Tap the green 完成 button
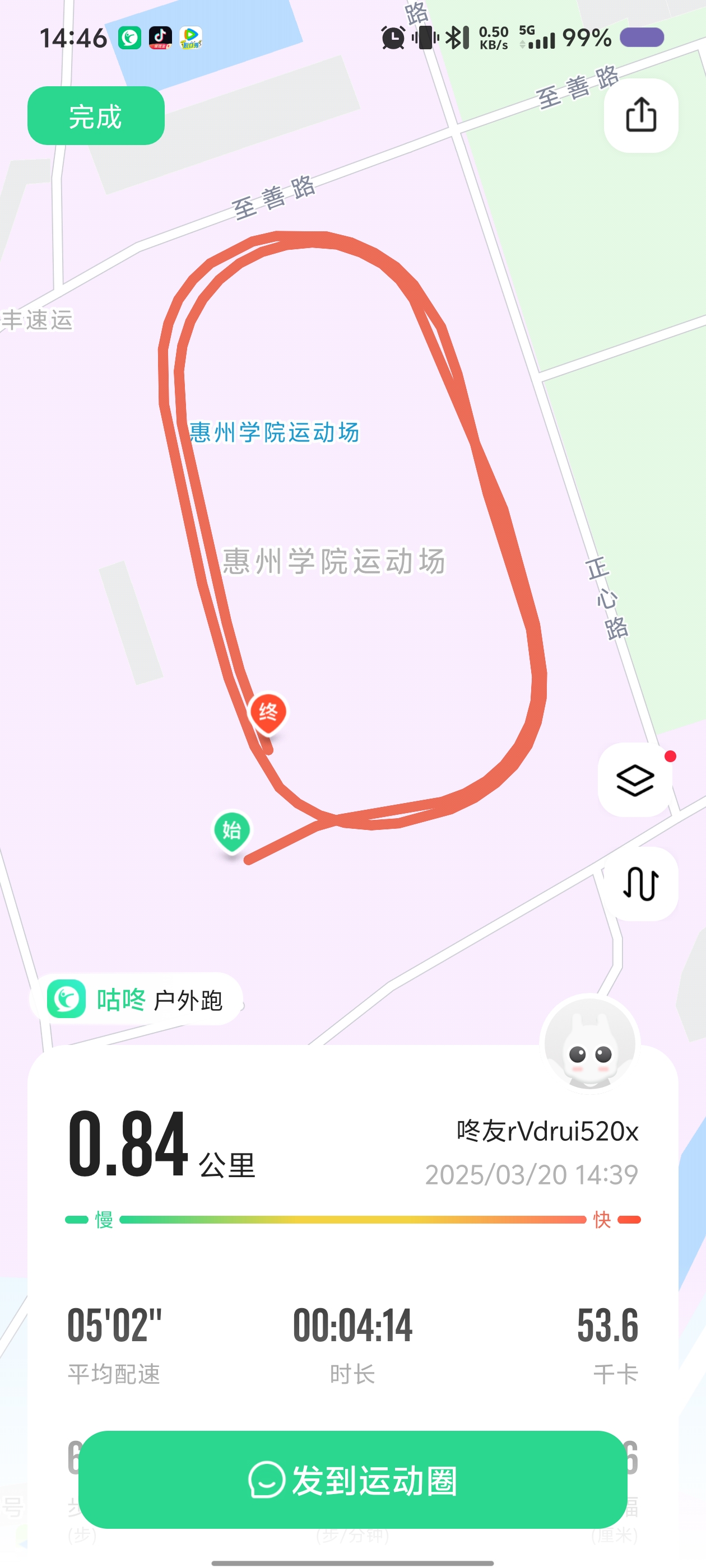The height and width of the screenshot is (1568, 706). pos(96,116)
